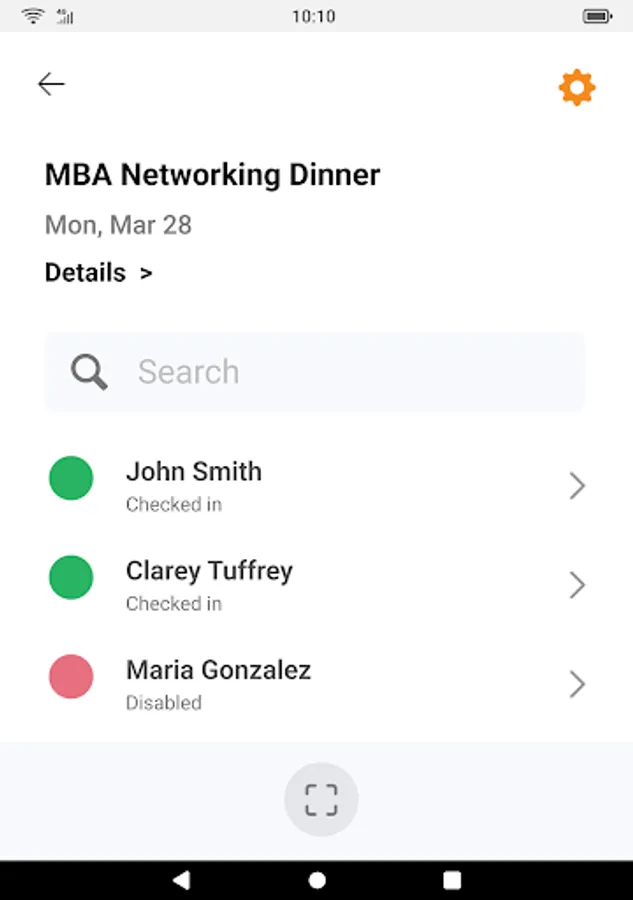633x900 pixels.
Task: Expand event Details
Action: [x=98, y=273]
